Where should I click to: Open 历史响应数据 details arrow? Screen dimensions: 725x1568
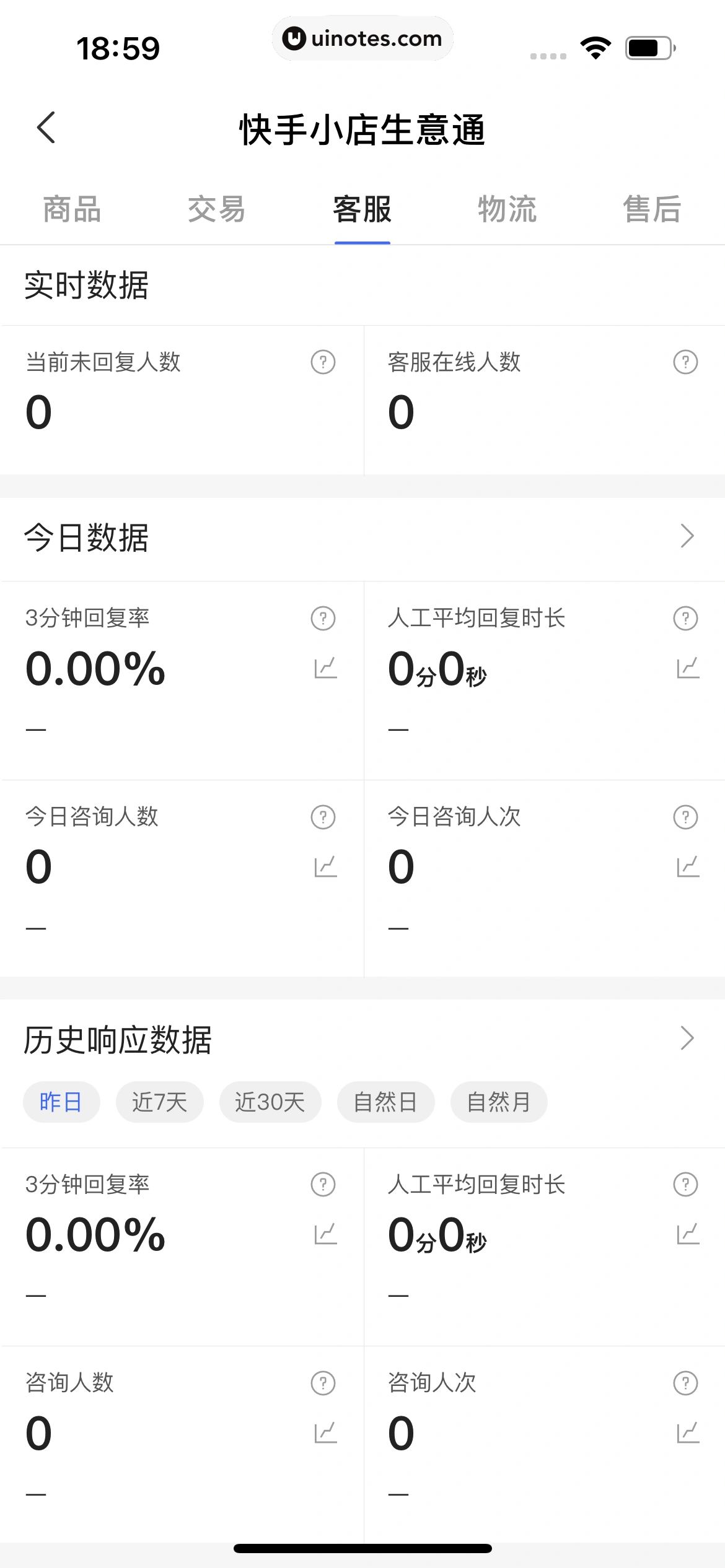[687, 1039]
